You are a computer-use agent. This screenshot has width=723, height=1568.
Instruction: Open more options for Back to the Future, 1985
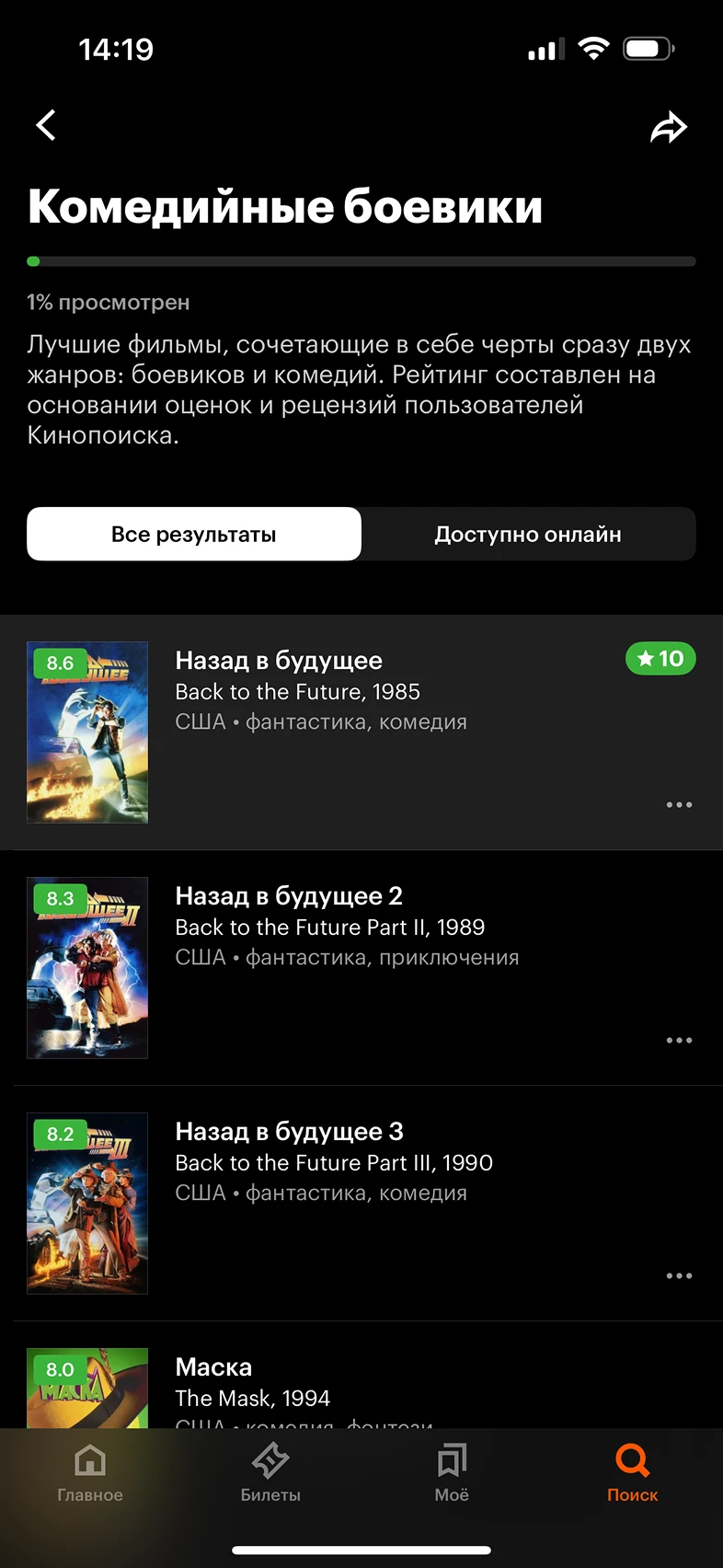679,804
